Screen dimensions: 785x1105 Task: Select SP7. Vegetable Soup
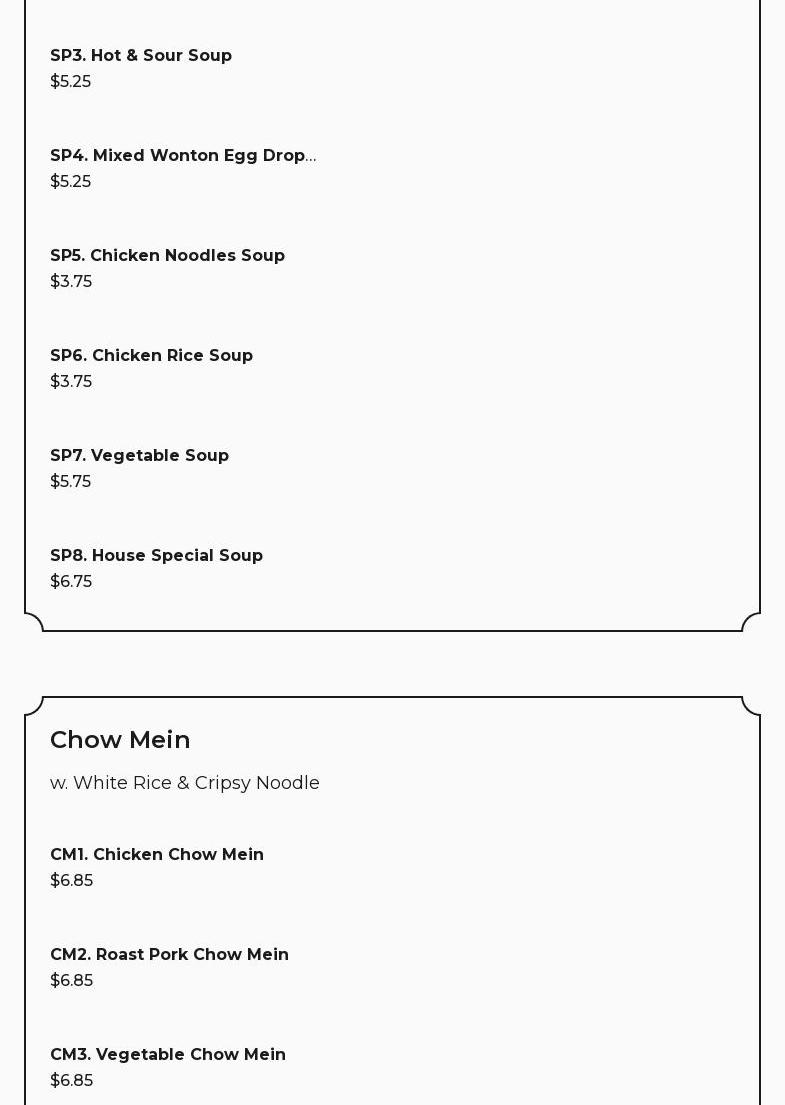coord(139,456)
